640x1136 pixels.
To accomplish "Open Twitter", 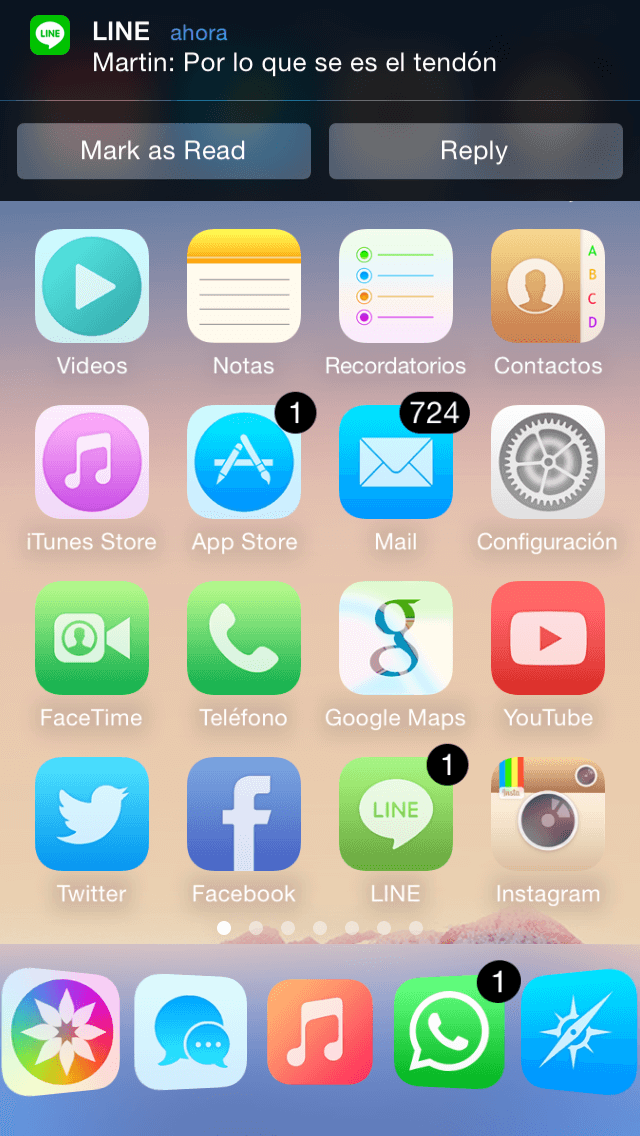I will [92, 814].
